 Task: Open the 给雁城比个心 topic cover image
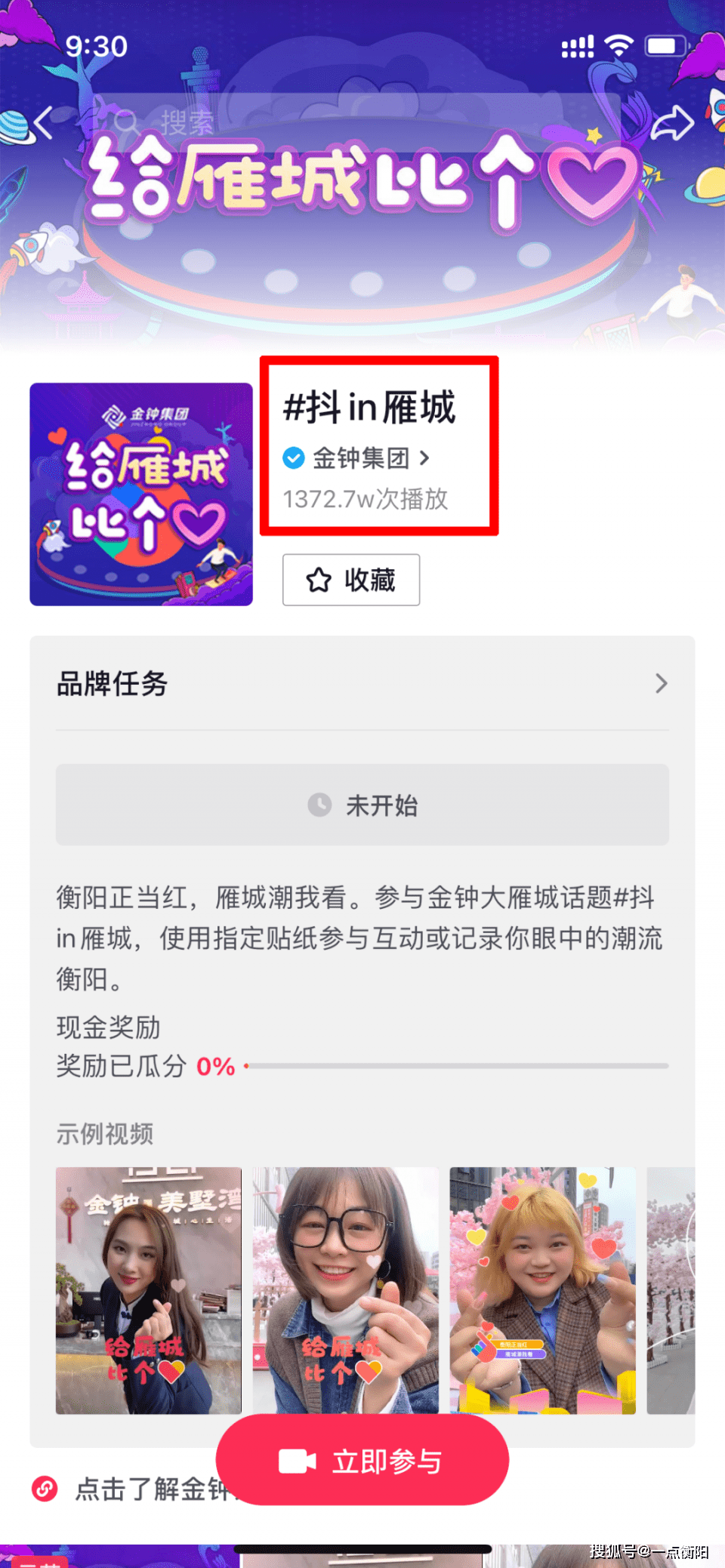click(x=141, y=494)
